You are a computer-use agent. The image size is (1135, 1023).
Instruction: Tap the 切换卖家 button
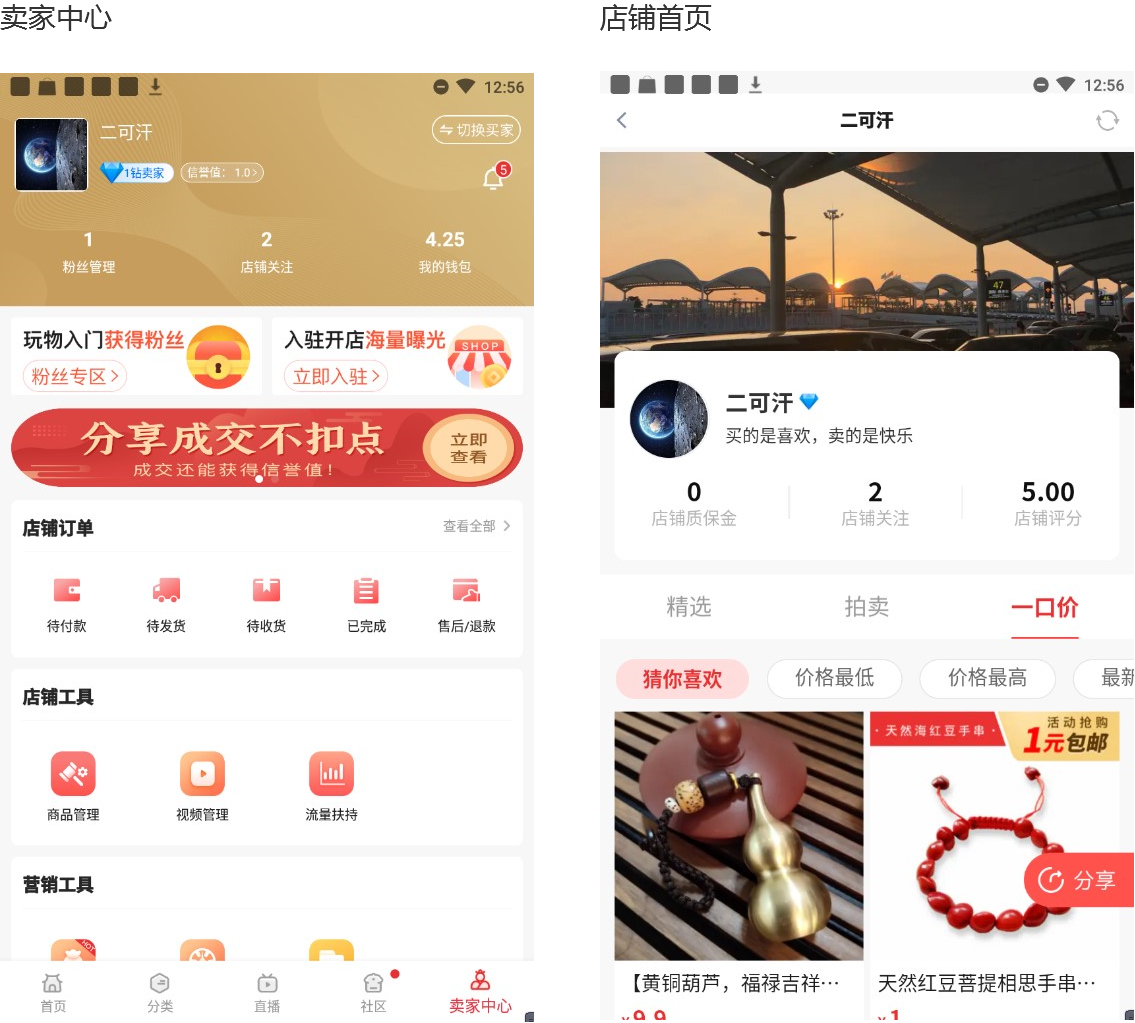click(x=476, y=130)
